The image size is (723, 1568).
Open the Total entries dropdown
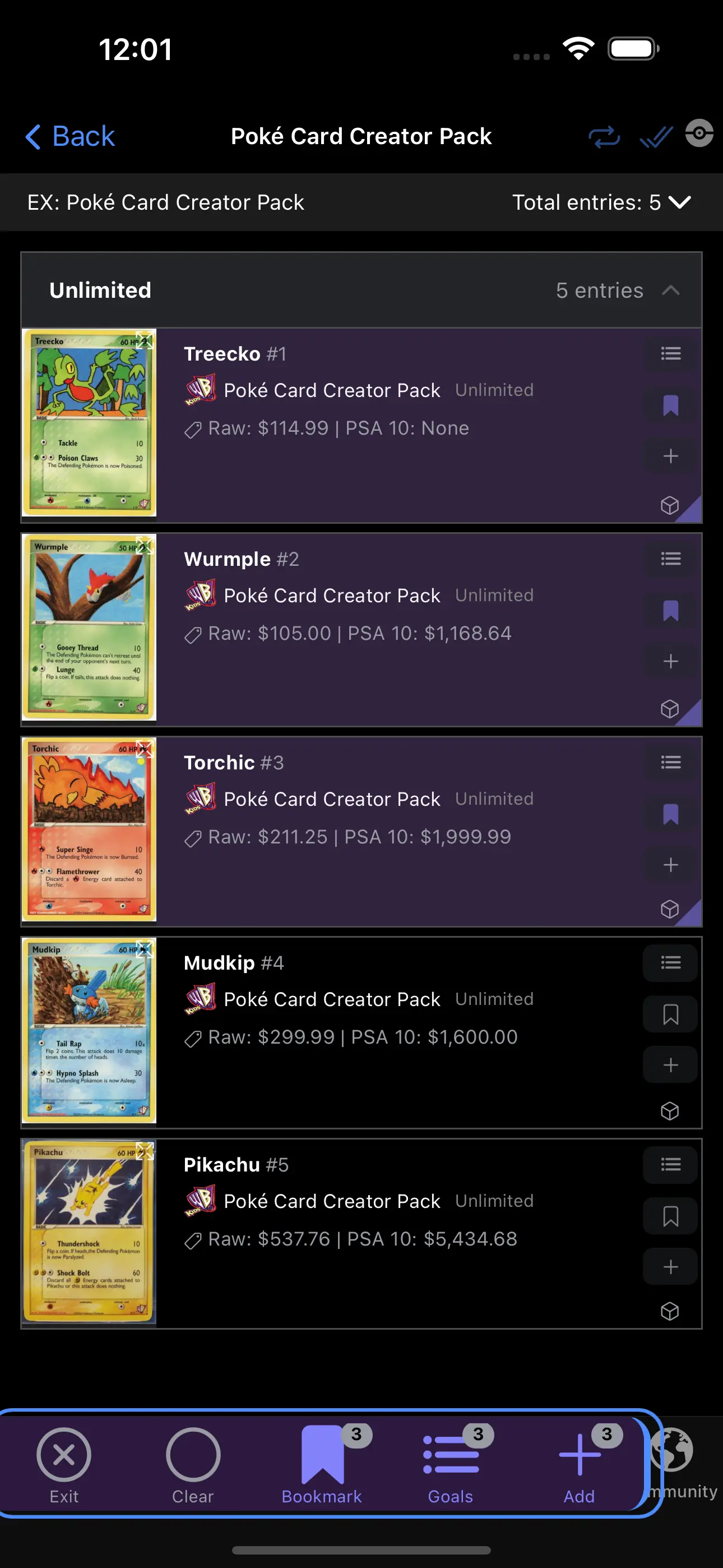click(x=602, y=201)
